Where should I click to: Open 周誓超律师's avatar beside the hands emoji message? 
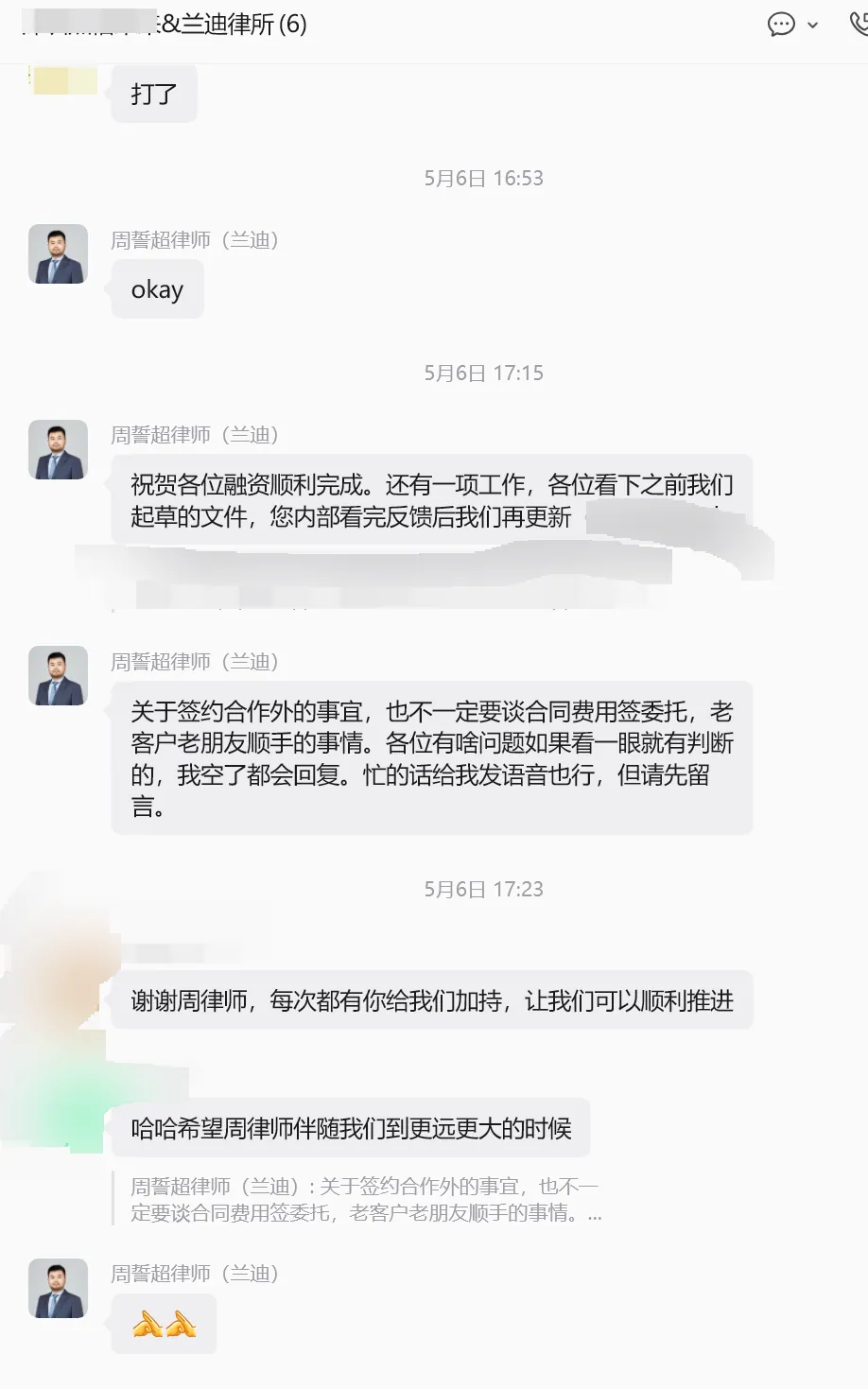pos(58,1288)
